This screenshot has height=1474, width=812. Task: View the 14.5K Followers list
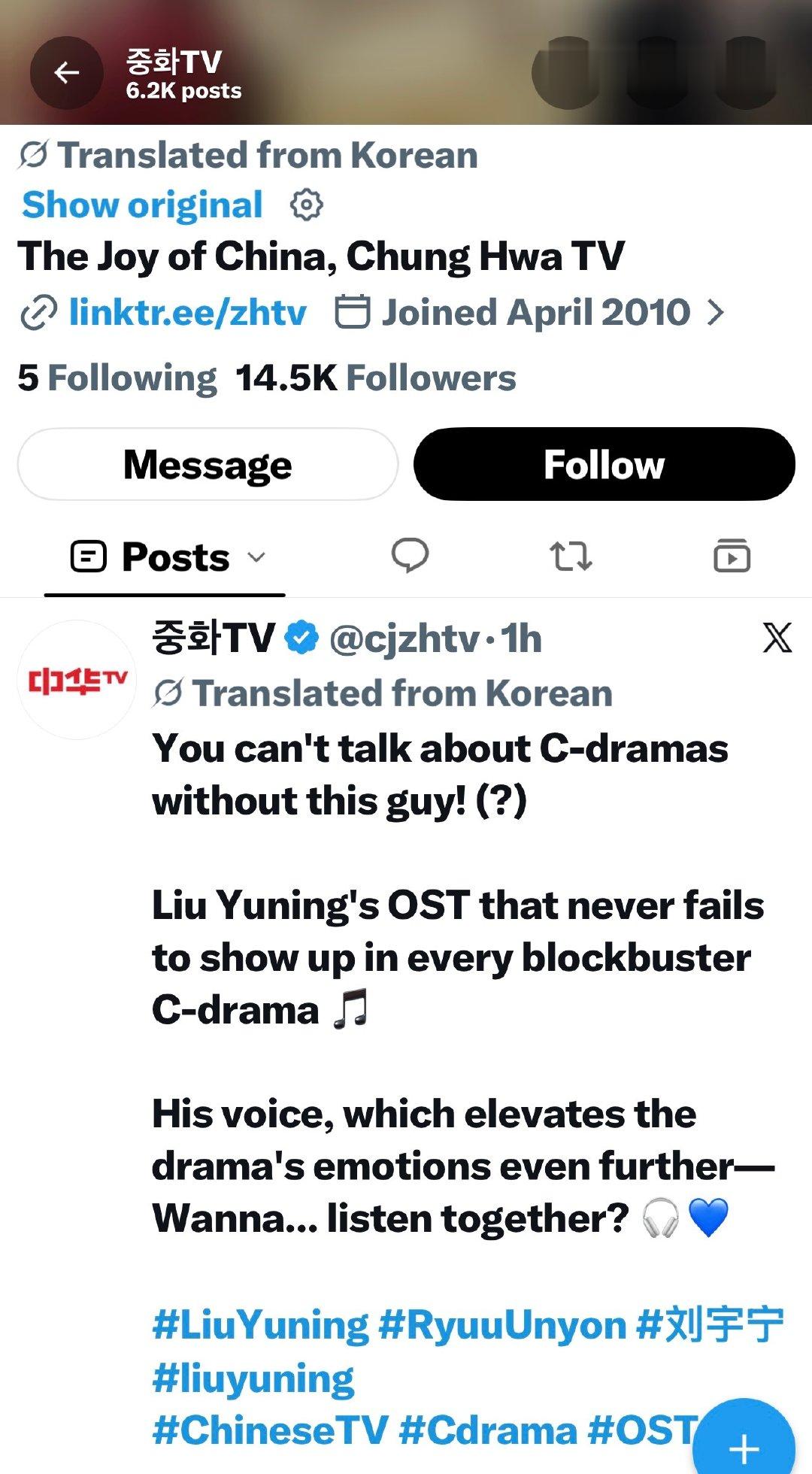pos(376,378)
